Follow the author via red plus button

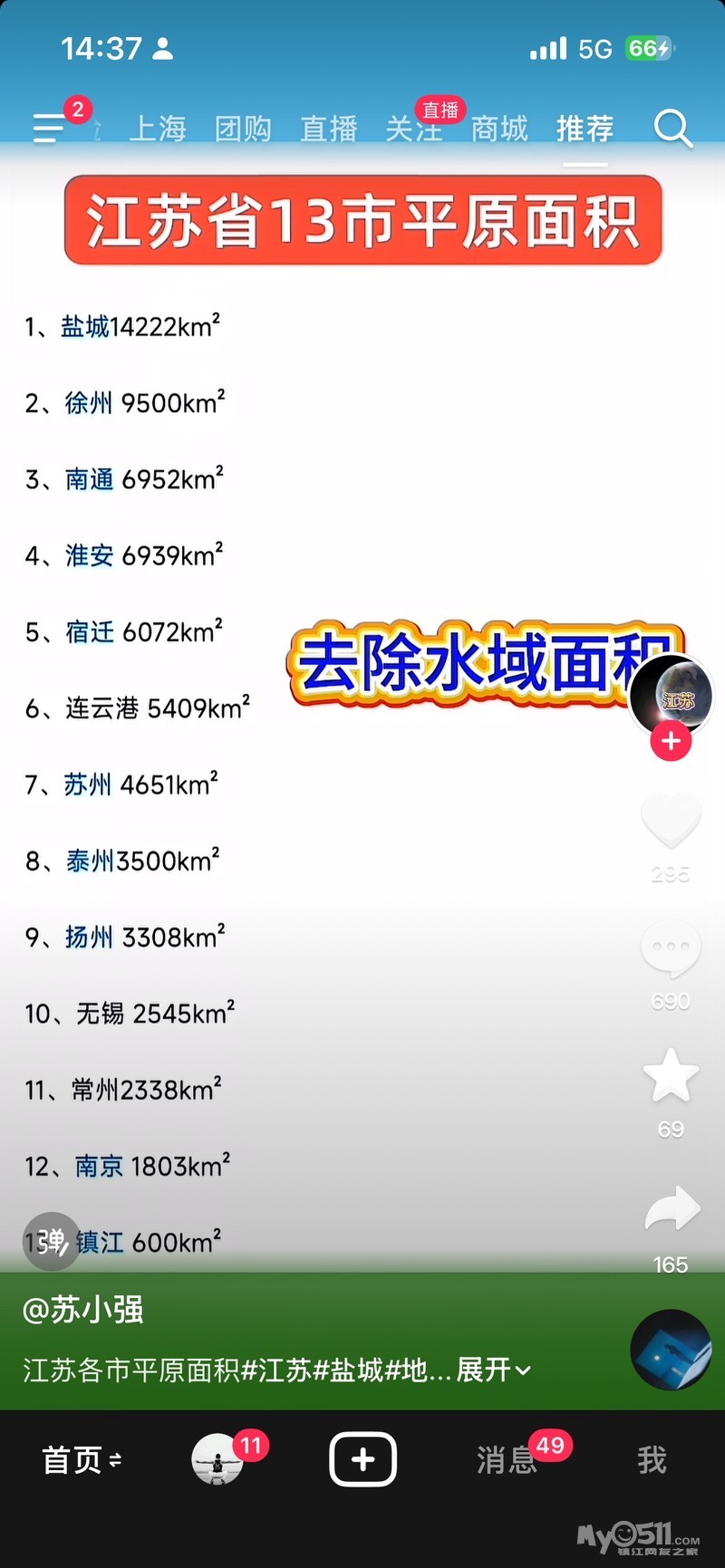pyautogui.click(x=671, y=741)
